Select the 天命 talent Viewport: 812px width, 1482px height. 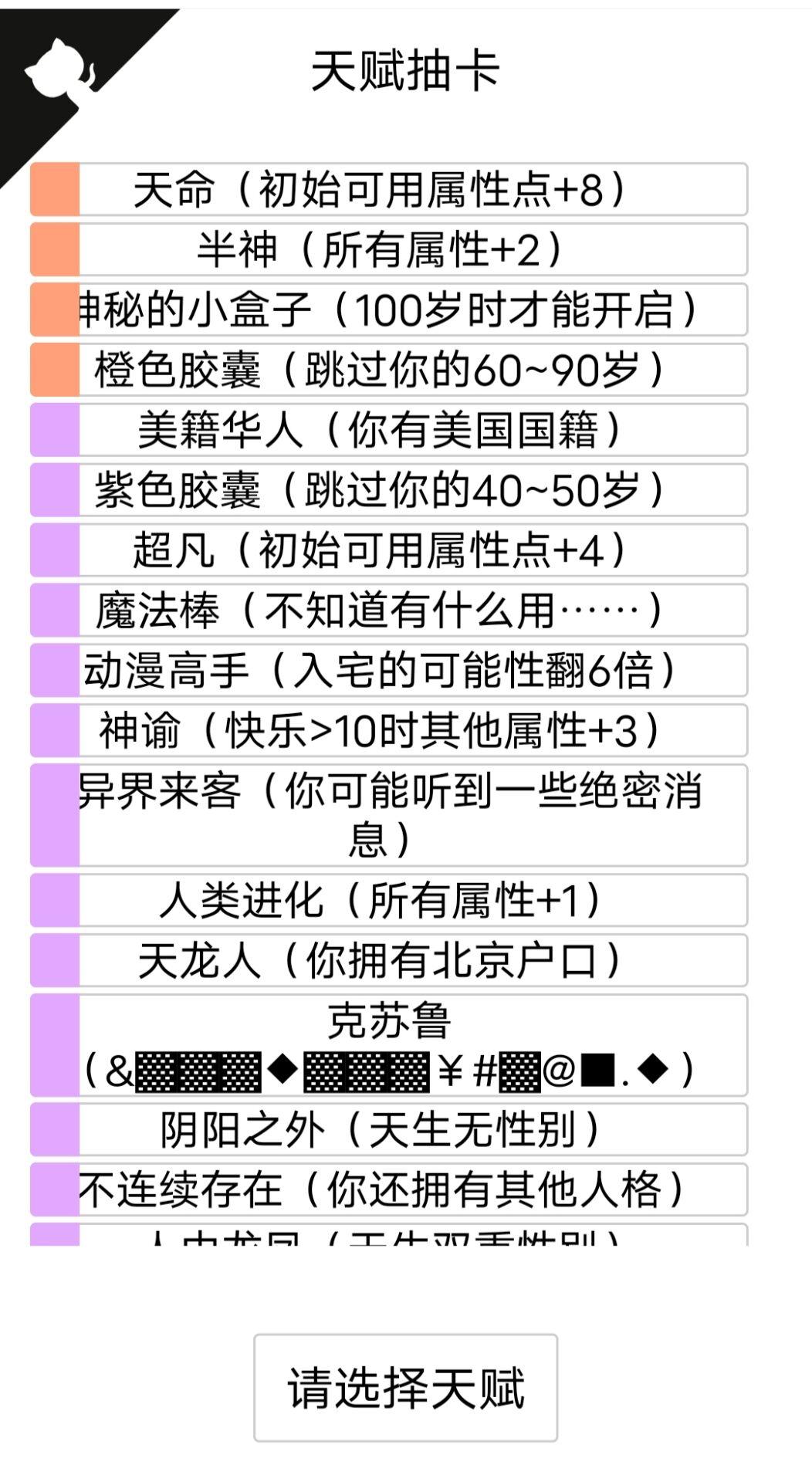coord(389,189)
